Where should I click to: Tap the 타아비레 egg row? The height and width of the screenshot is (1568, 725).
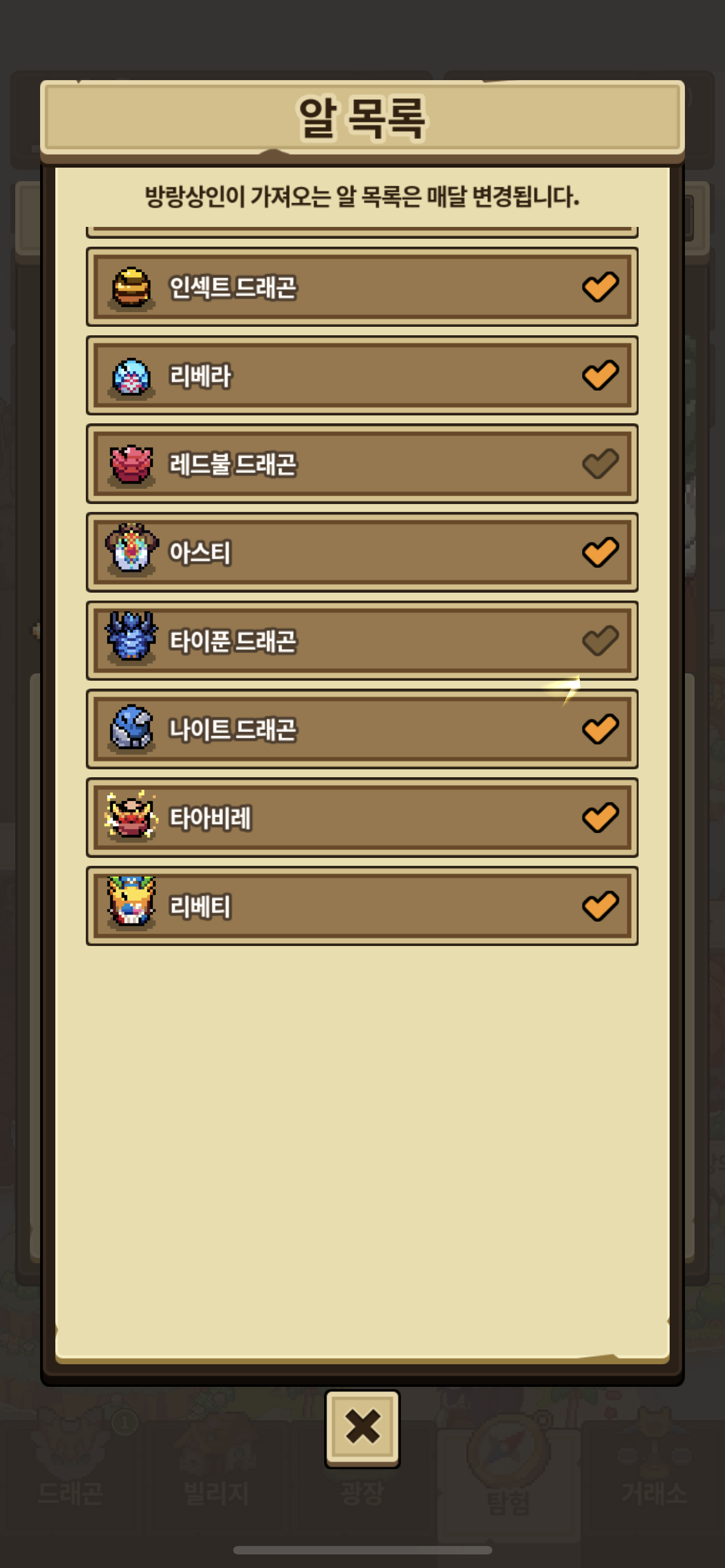[362, 817]
